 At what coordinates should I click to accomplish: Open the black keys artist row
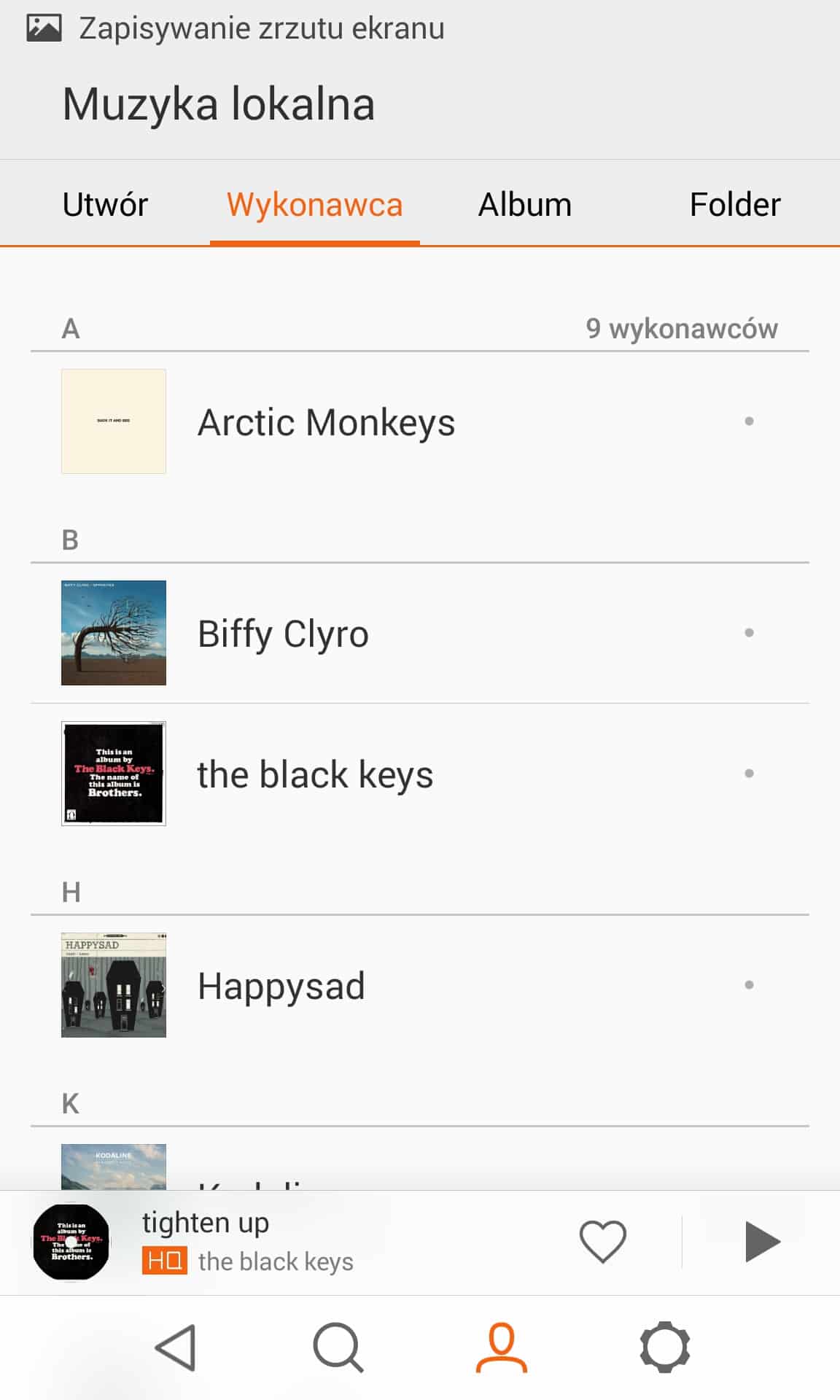pyautogui.click(x=315, y=774)
